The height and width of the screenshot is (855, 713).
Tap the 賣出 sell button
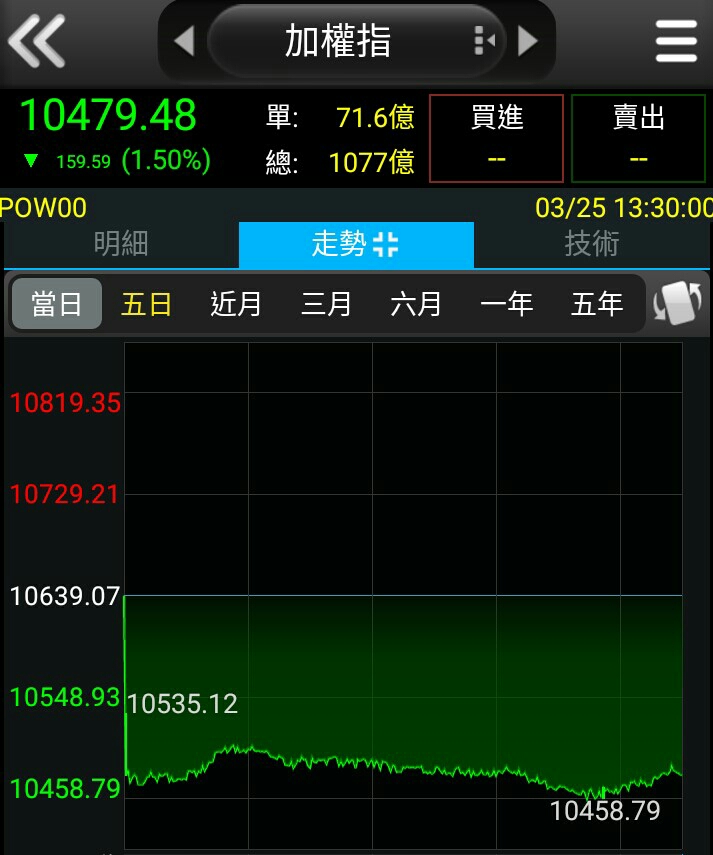(x=639, y=138)
